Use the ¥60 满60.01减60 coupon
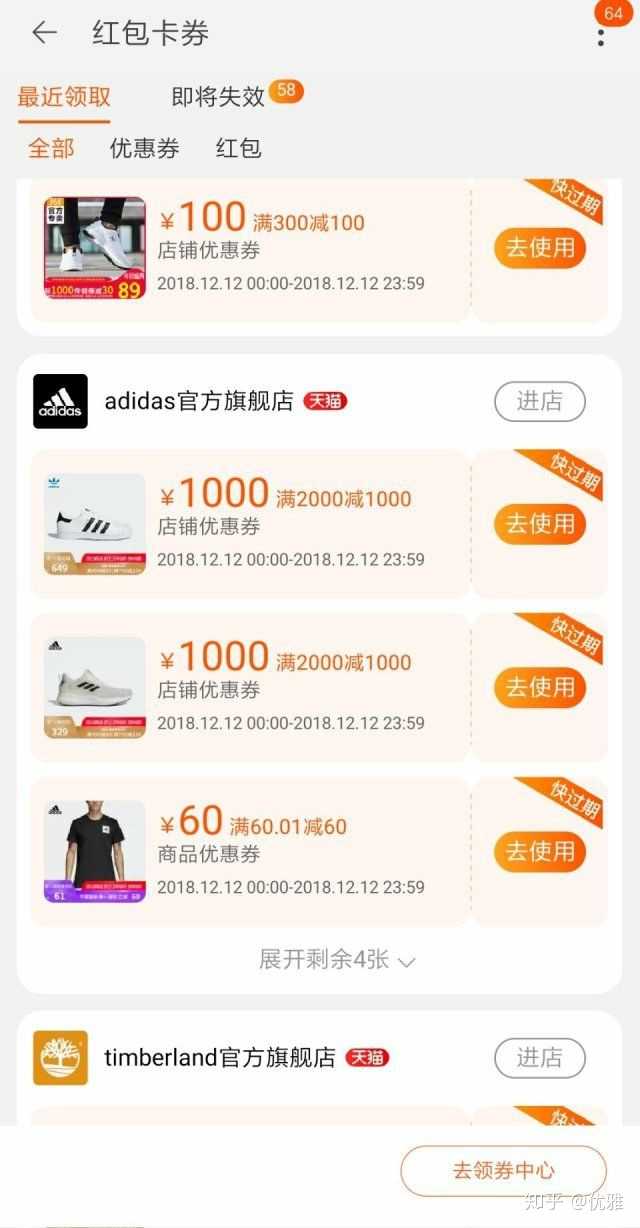 540,852
